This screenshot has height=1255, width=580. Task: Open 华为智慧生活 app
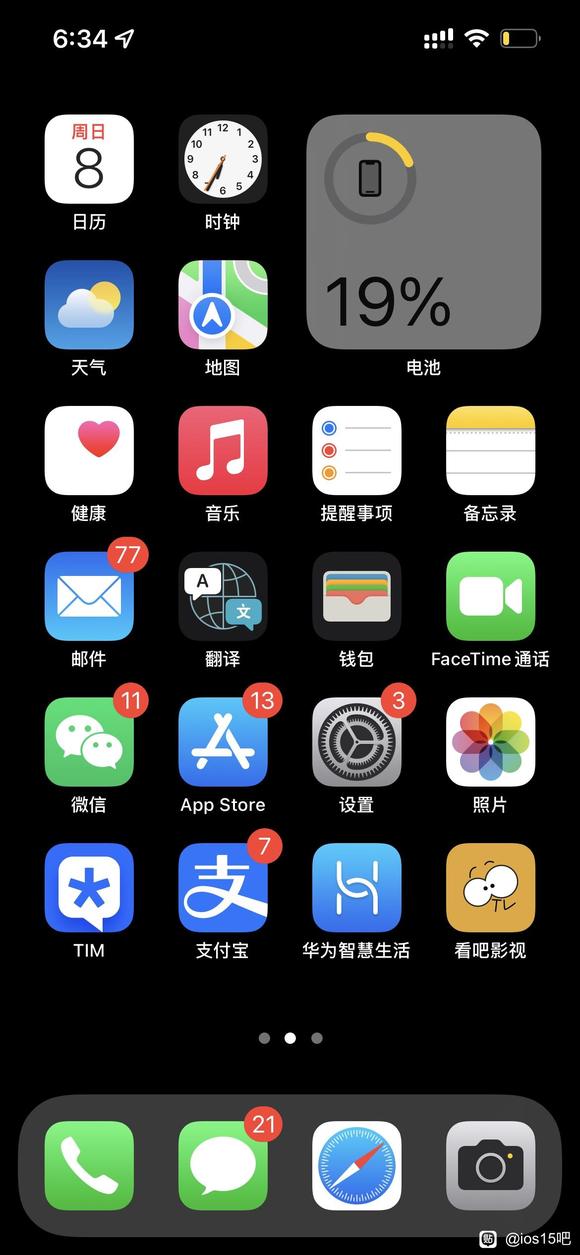coord(357,888)
